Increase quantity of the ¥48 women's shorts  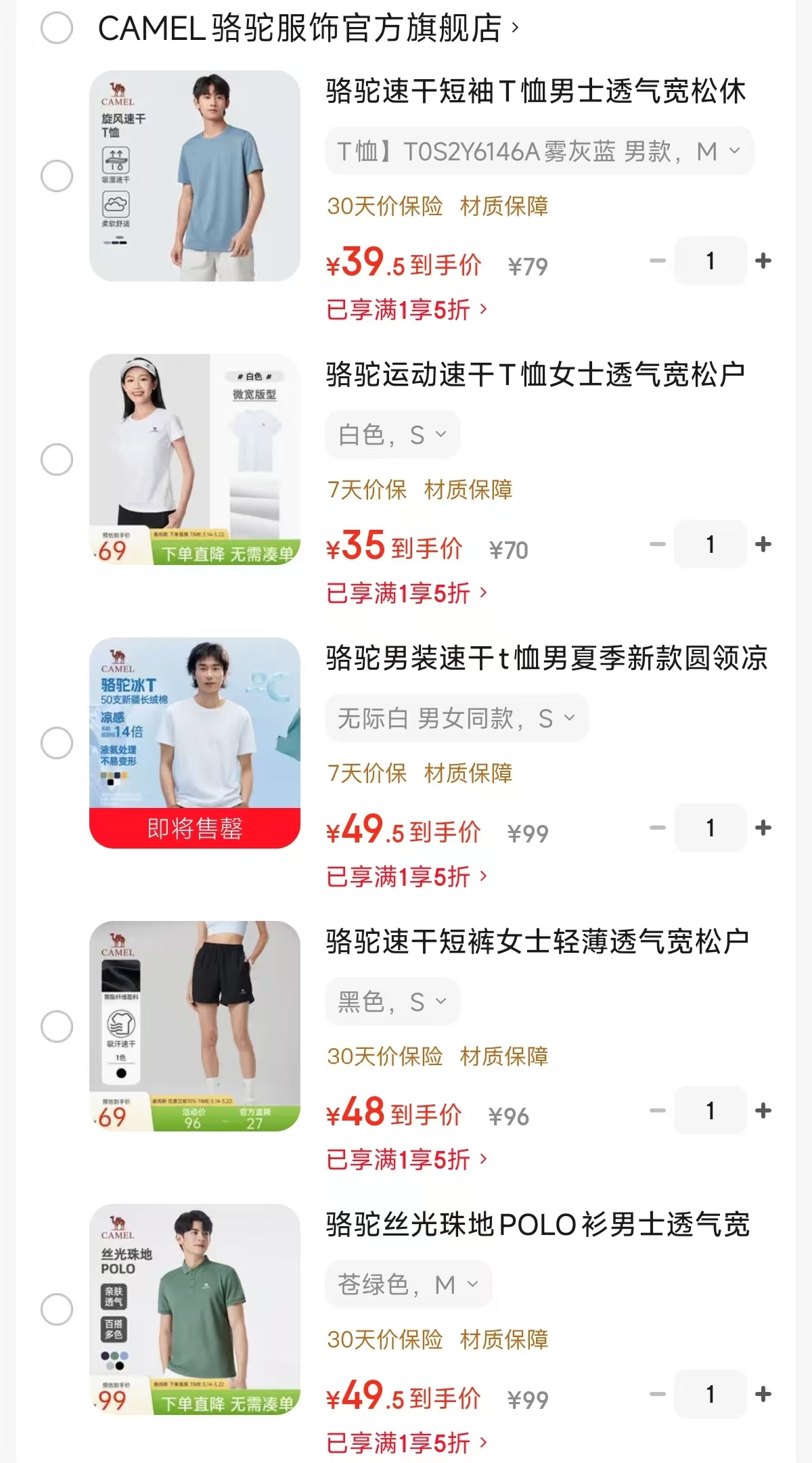763,1110
